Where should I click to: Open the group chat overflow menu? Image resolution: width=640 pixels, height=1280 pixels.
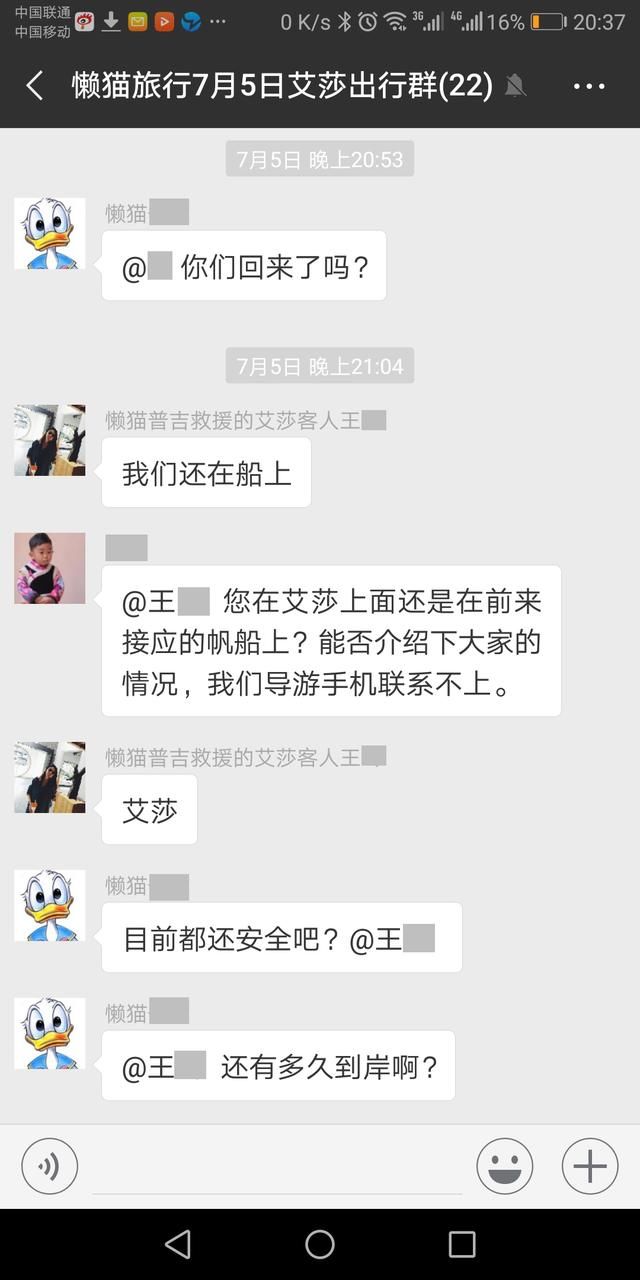pos(589,86)
